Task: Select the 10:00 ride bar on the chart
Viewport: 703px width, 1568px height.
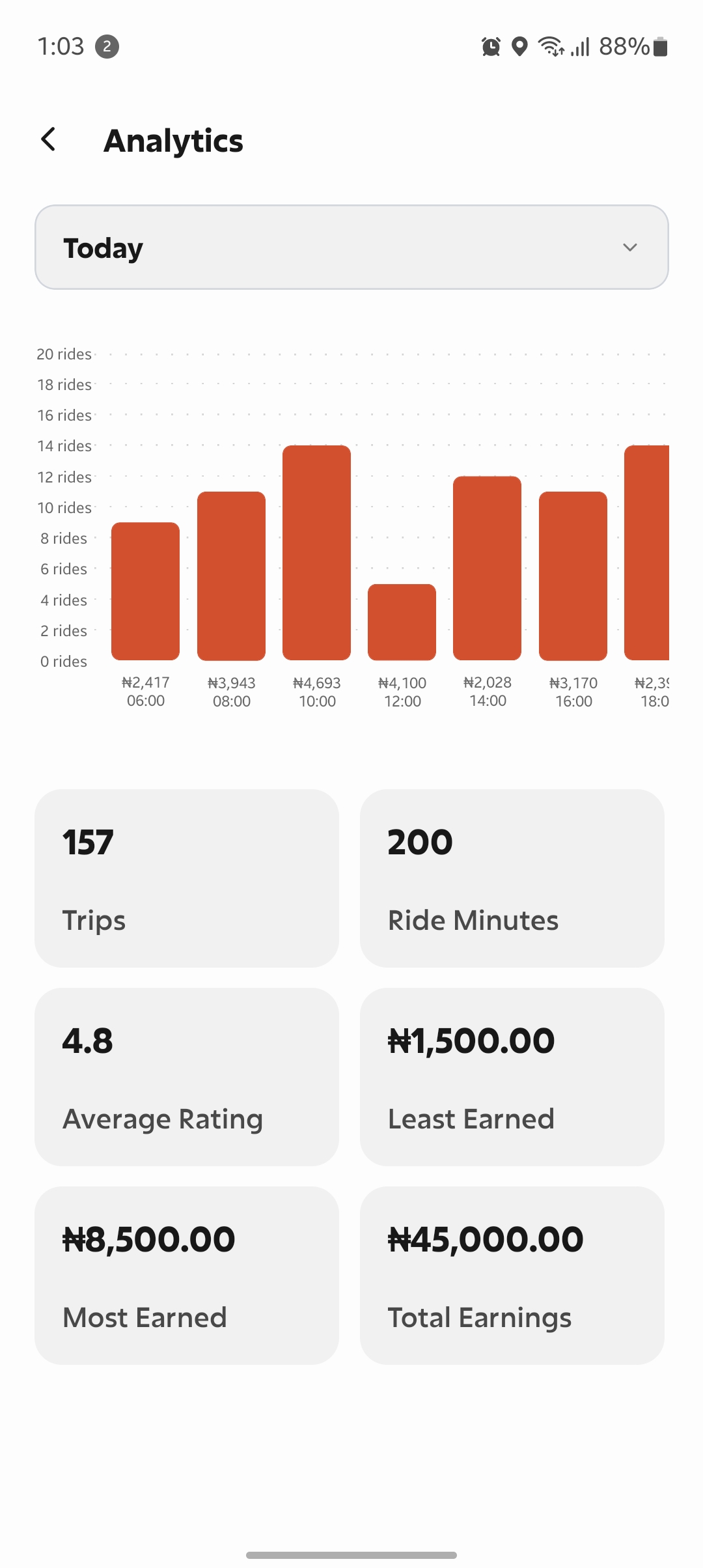Action: point(316,553)
